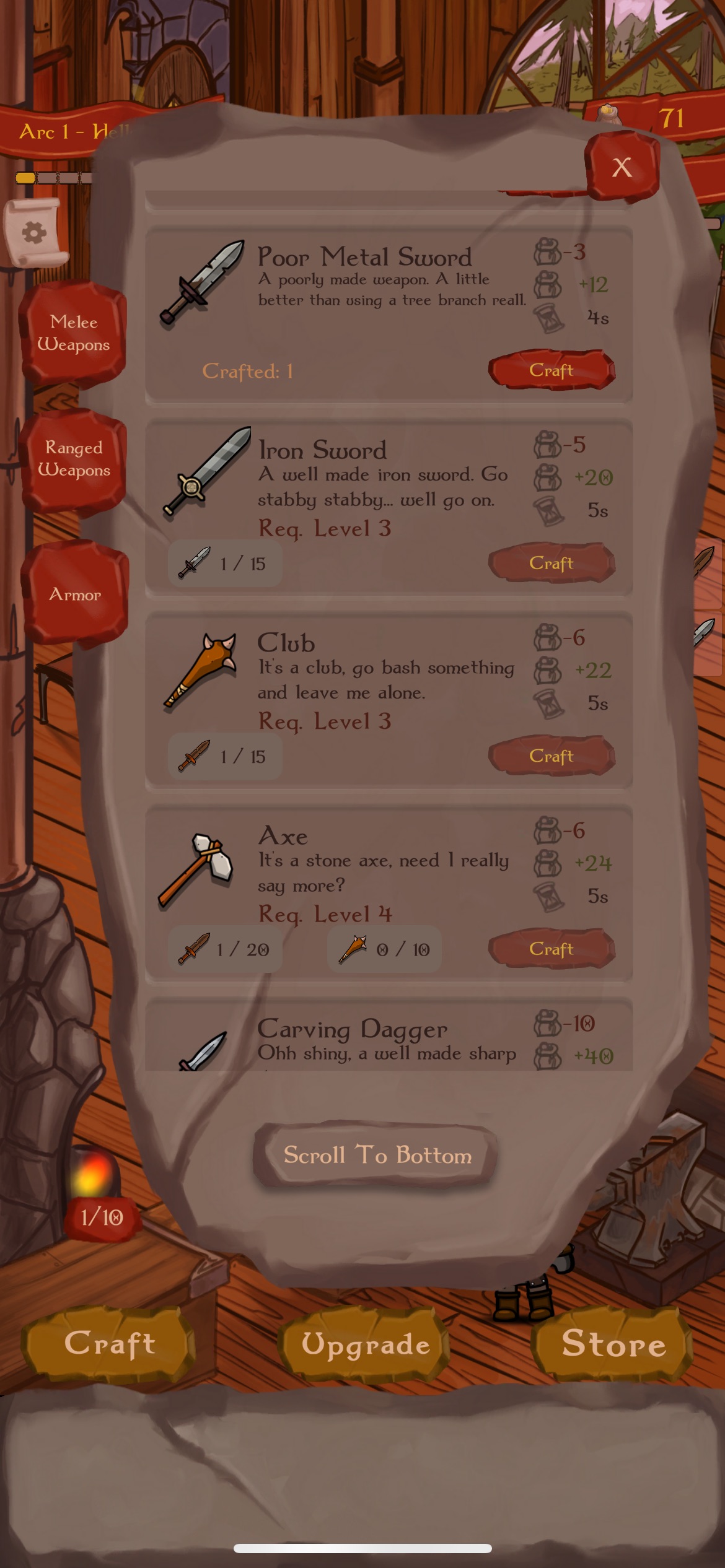The image size is (725, 1568).
Task: Switch to the Armor category
Action: (x=75, y=595)
